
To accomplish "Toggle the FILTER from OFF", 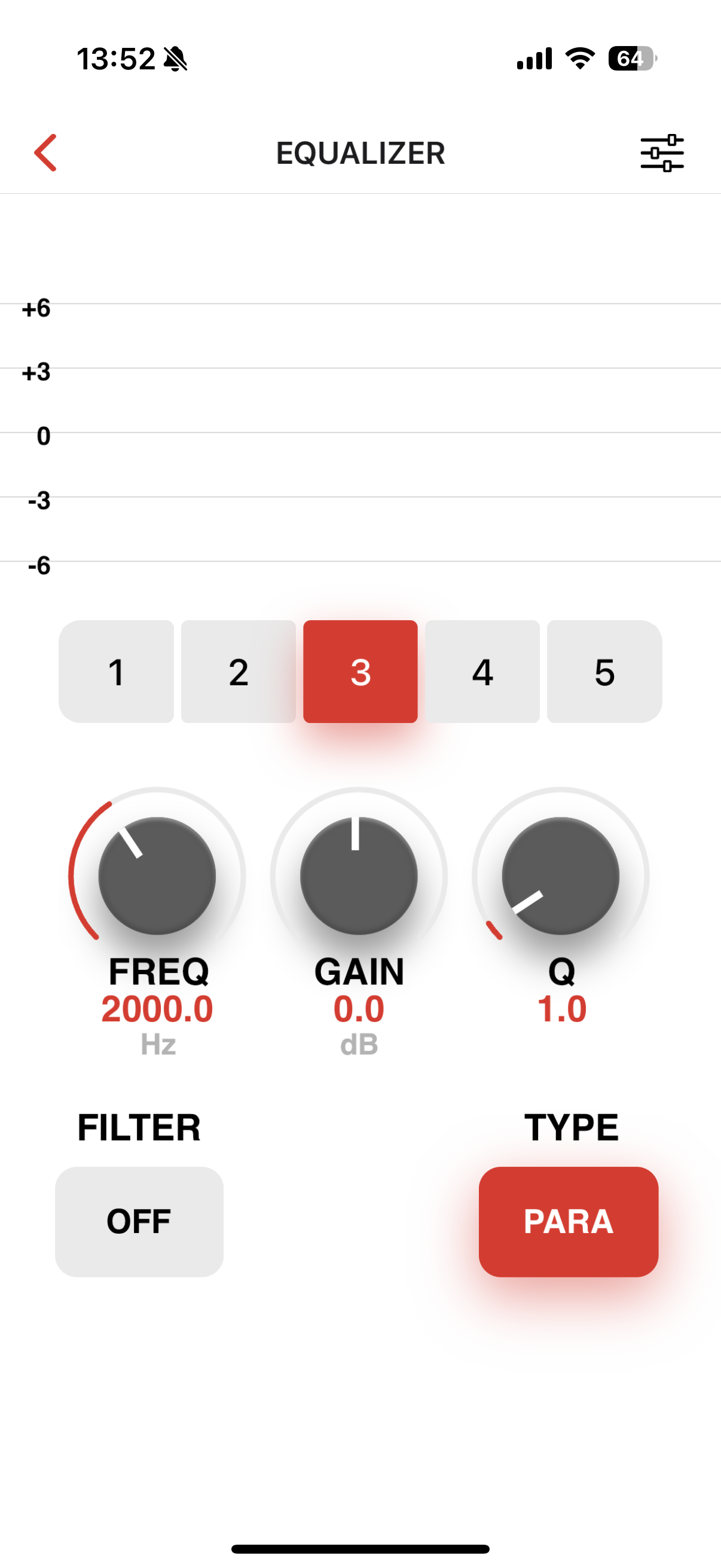I will click(x=139, y=1221).
